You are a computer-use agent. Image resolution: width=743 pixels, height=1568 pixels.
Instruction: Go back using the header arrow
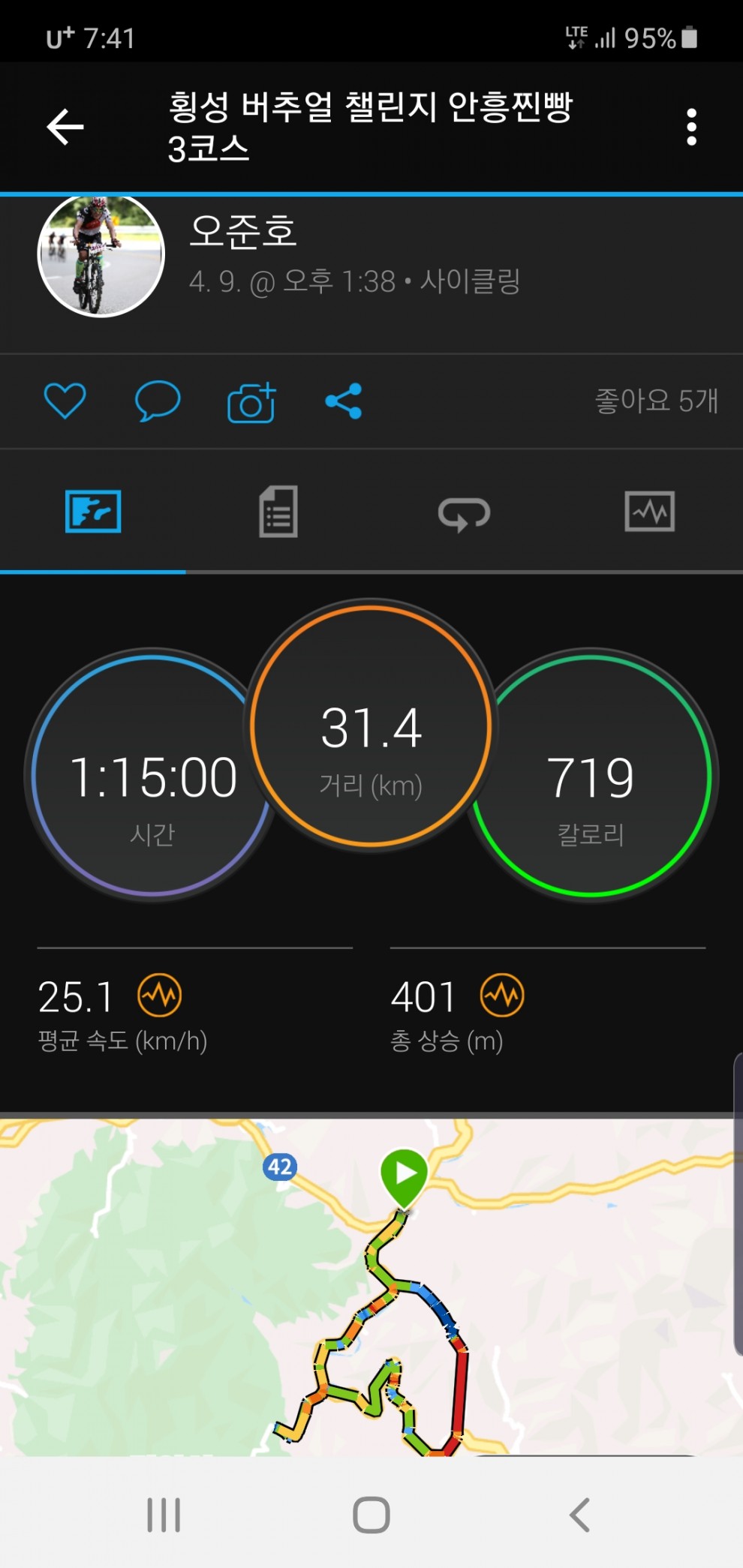tap(65, 127)
